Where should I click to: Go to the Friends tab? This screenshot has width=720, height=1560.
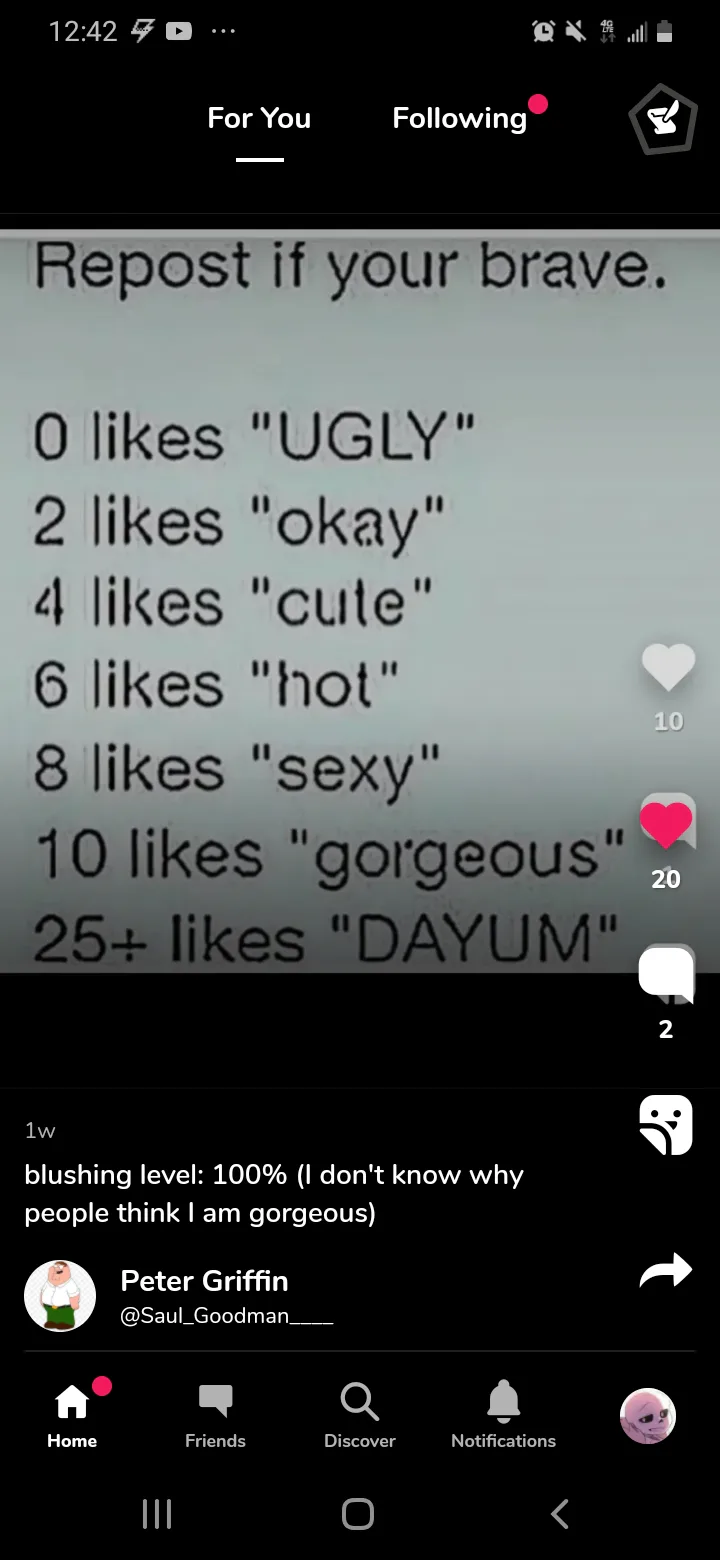[x=215, y=1415]
